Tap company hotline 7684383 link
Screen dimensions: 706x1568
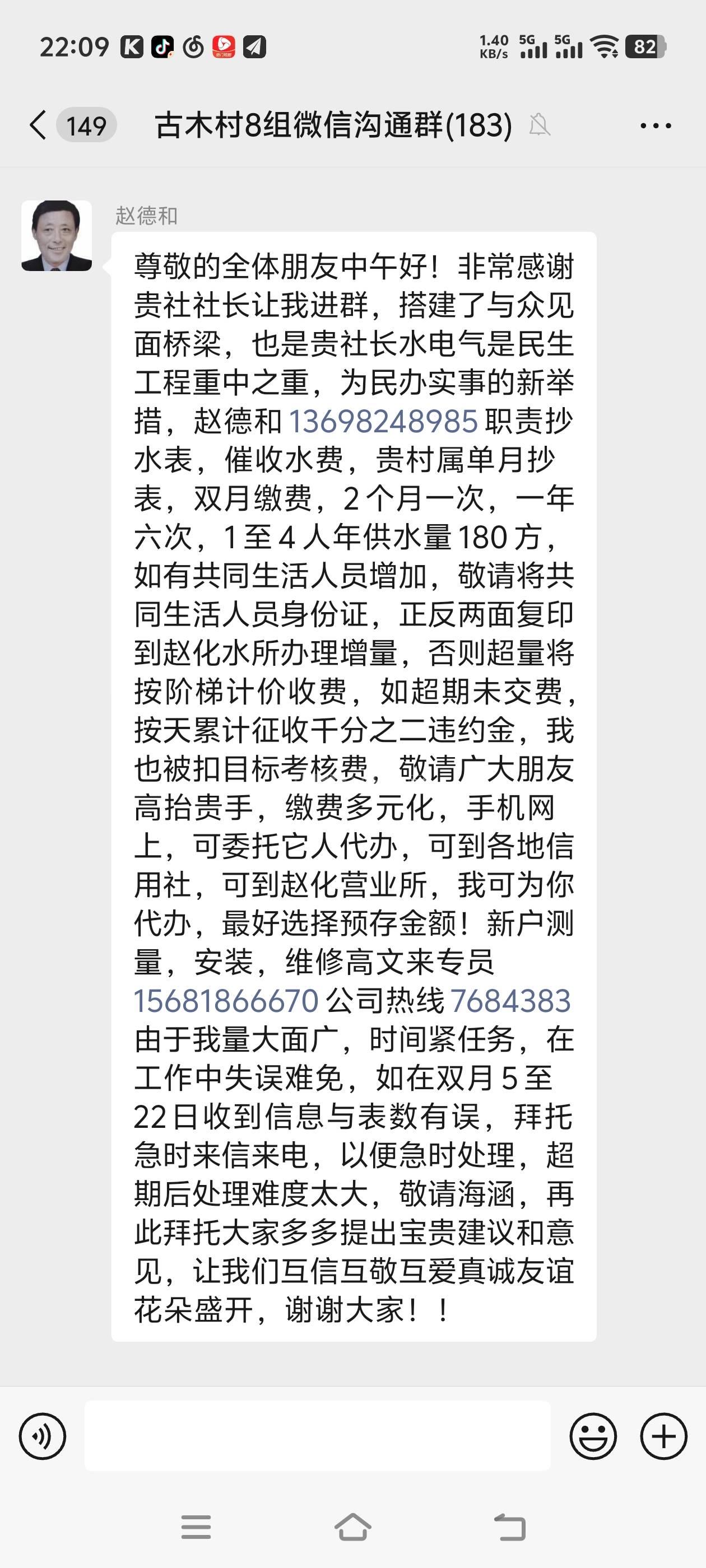point(510,1001)
